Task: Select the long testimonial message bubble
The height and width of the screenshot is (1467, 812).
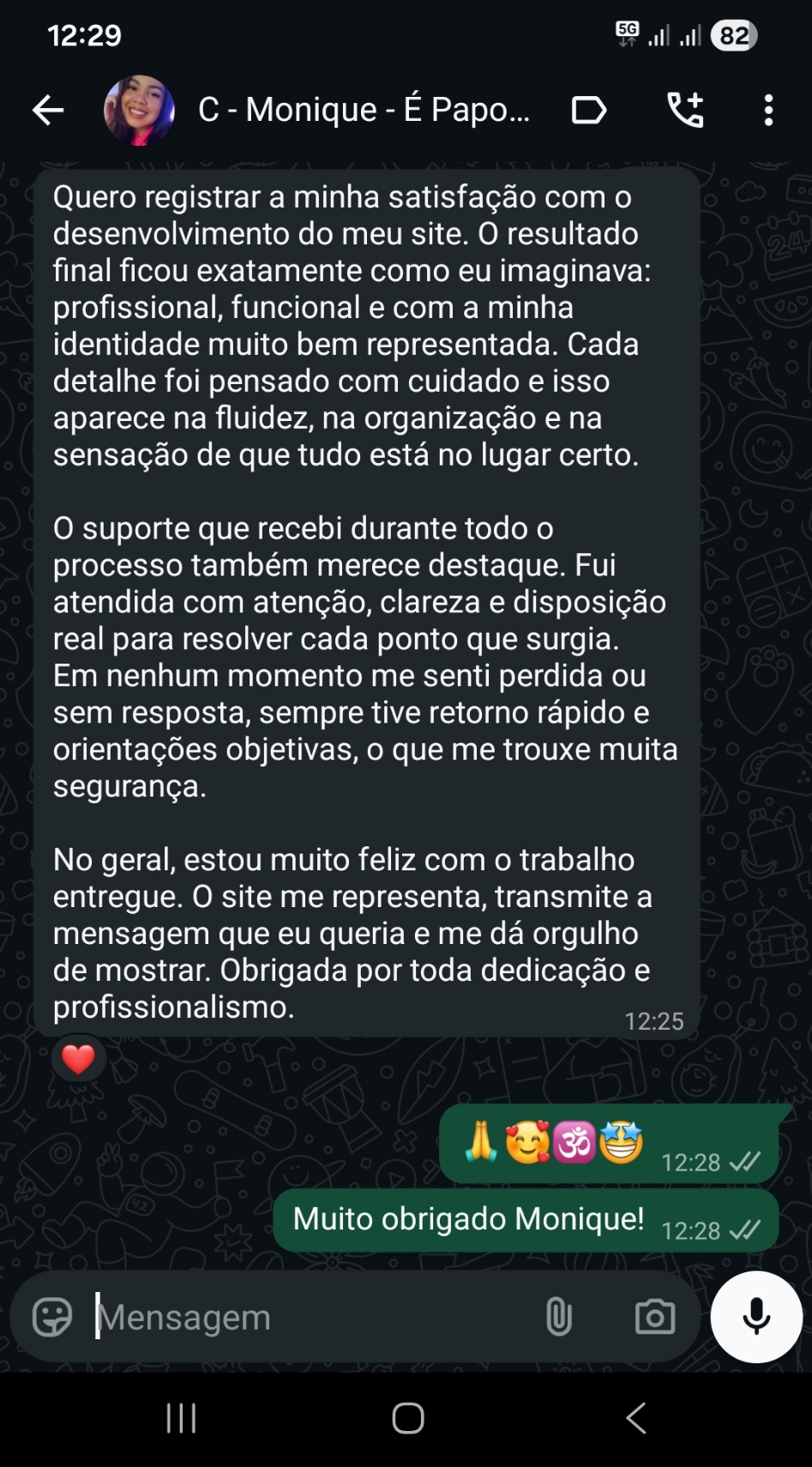Action: point(364,600)
